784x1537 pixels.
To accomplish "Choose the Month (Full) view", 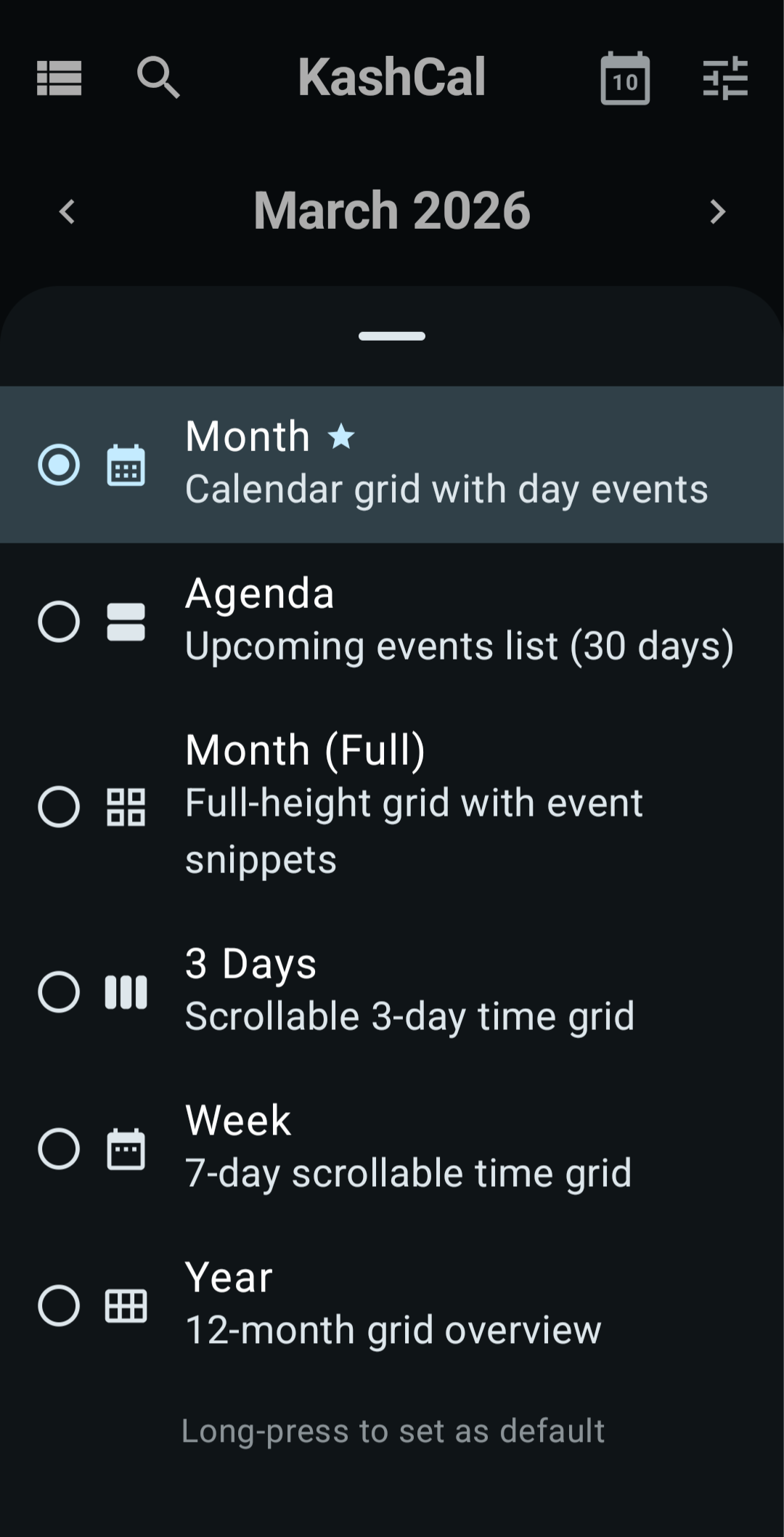I will [x=392, y=806].
